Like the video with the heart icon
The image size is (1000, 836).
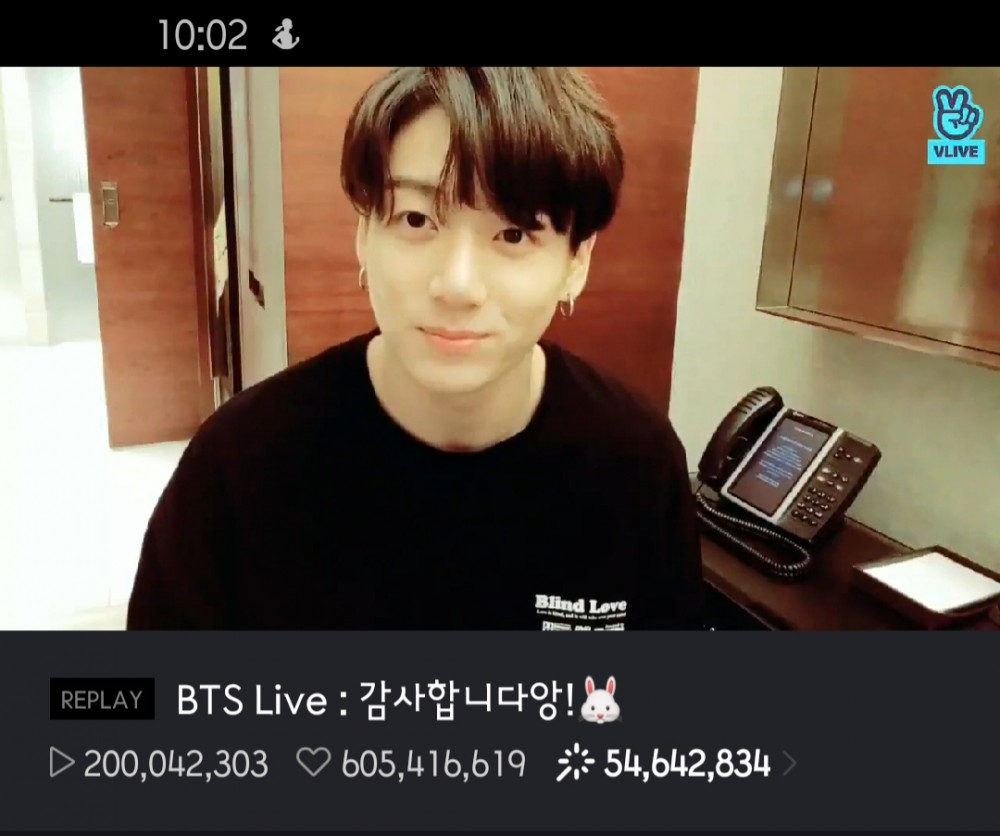click(x=313, y=764)
